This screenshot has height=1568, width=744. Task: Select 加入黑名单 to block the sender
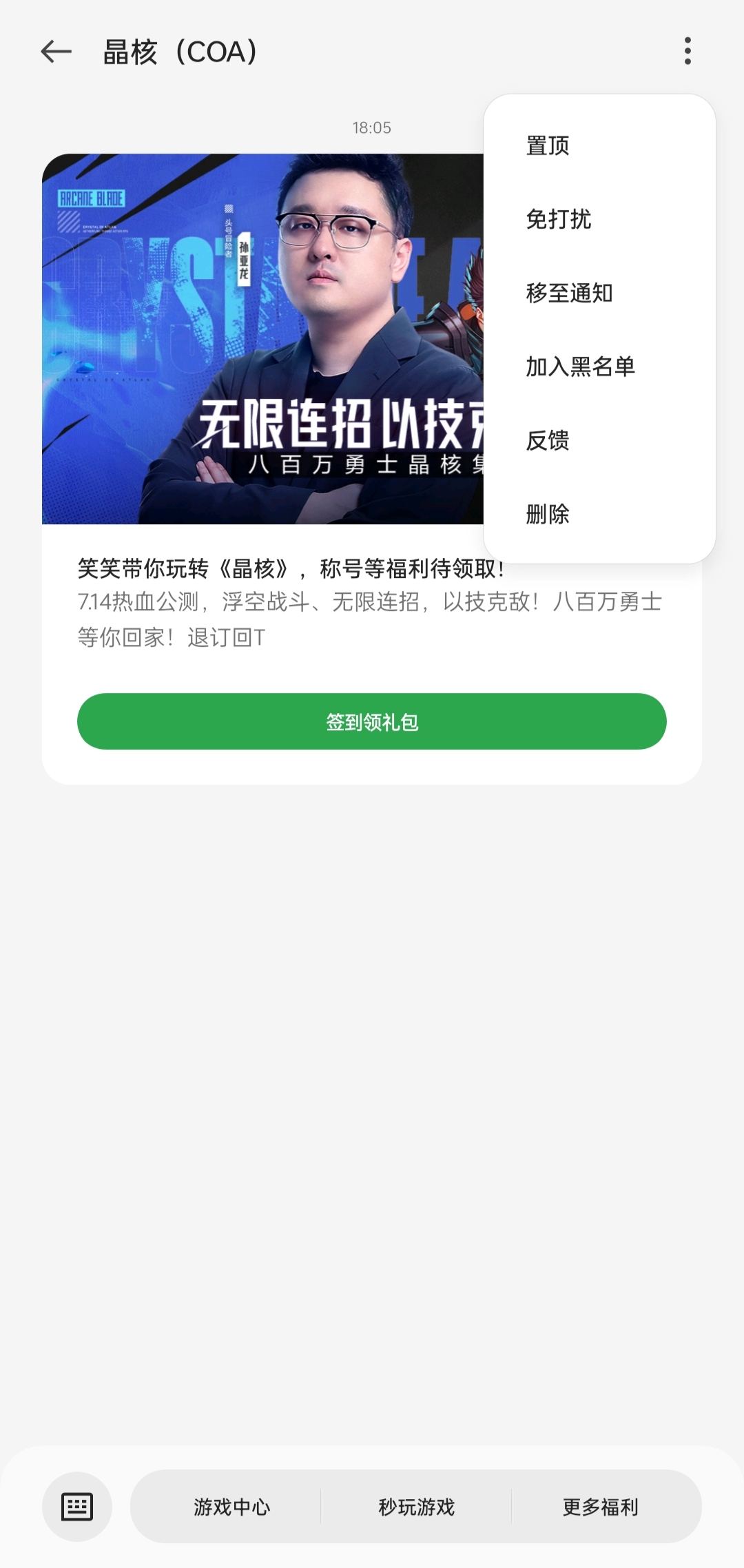(599, 367)
